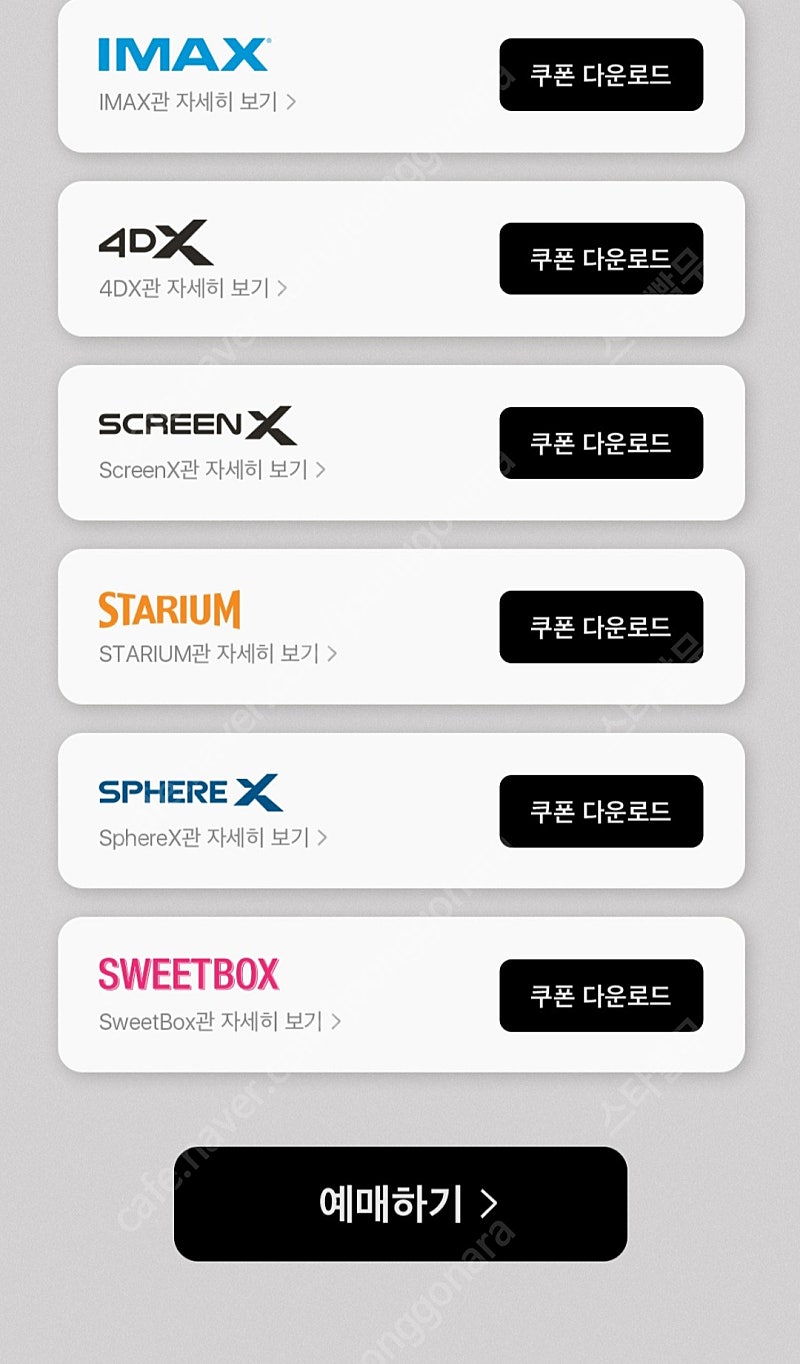This screenshot has width=800, height=1364.
Task: Download the 4DX coupon
Action: (601, 259)
